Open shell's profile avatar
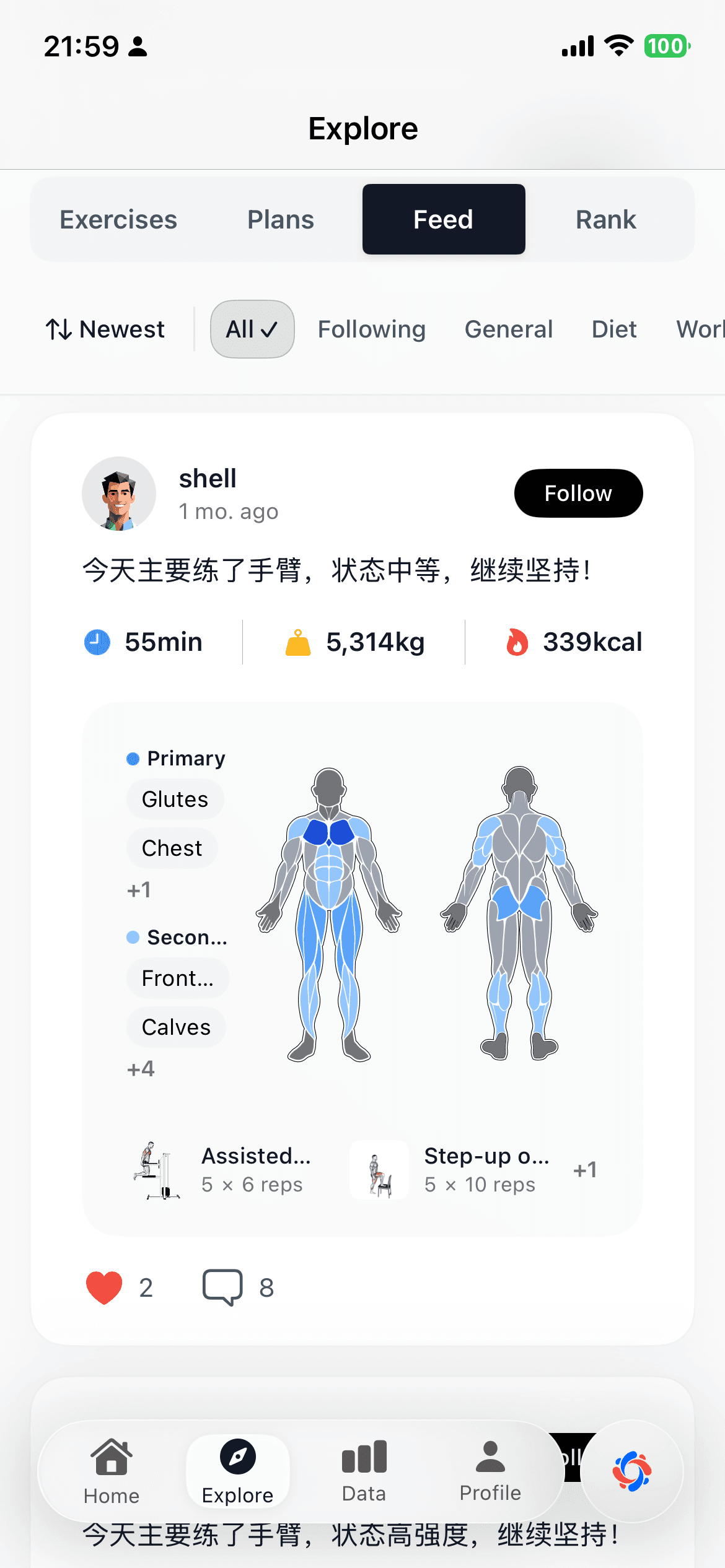Screen dimensions: 725x1568 tap(119, 494)
